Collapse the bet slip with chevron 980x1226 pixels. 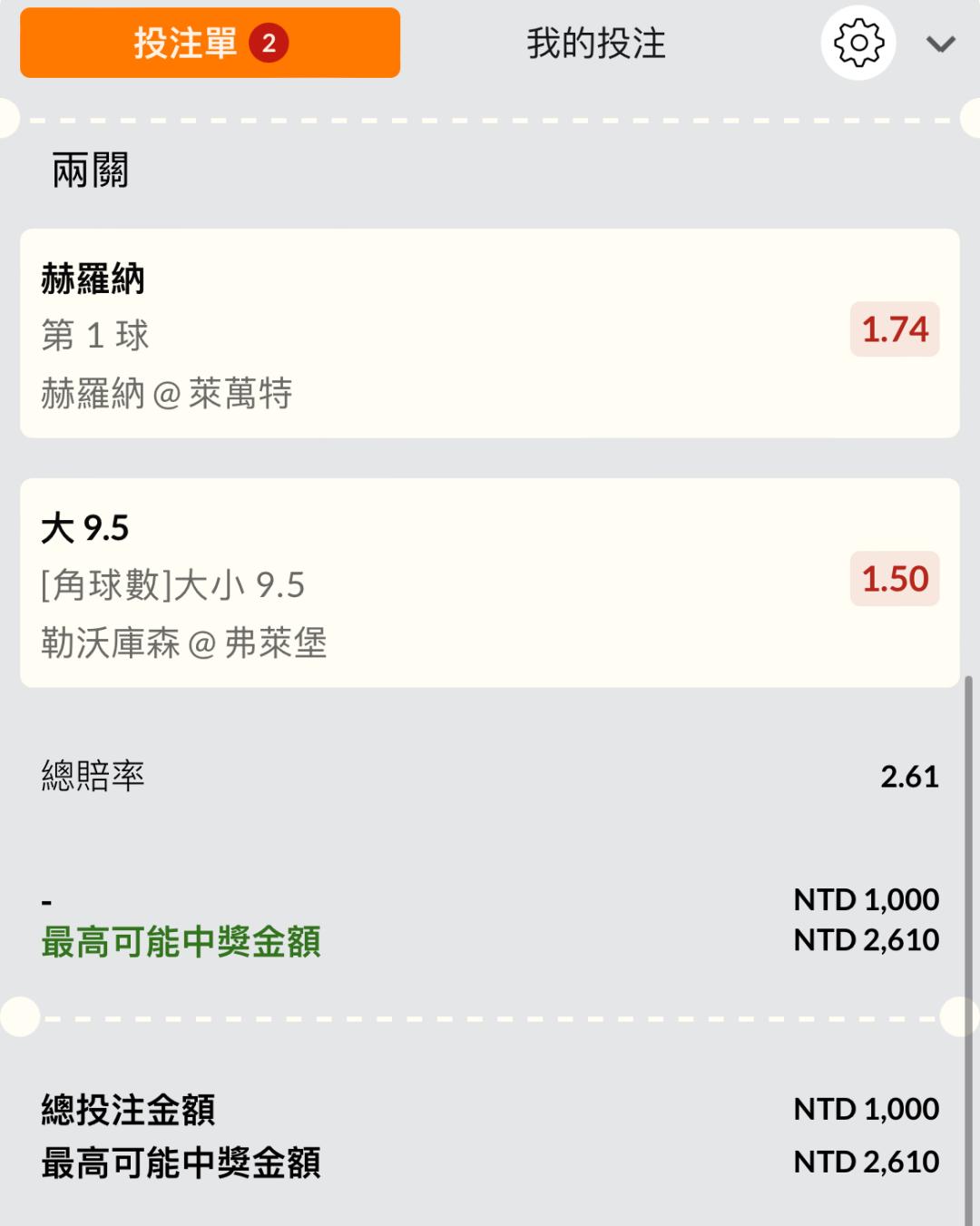(x=941, y=44)
